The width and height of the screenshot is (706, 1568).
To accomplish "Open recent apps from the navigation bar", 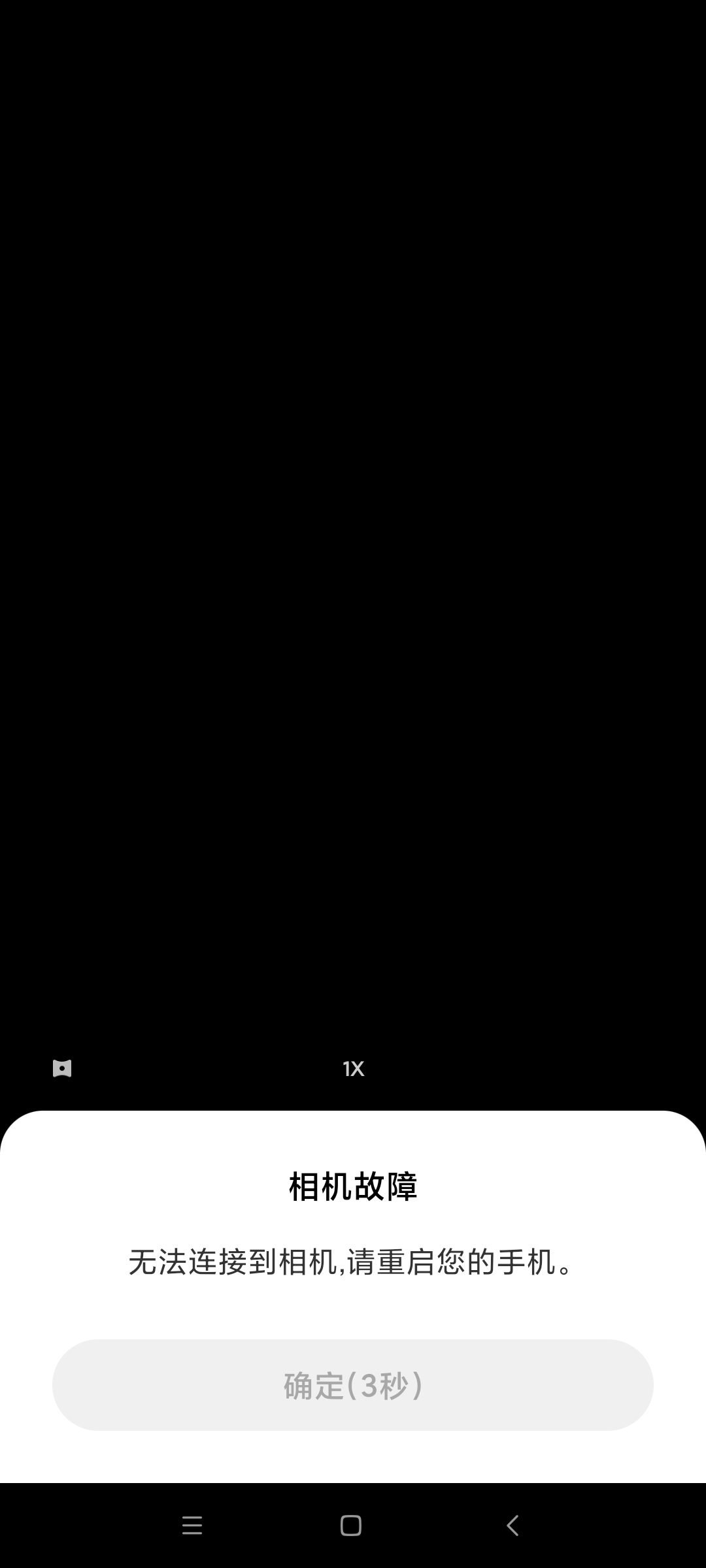I will [192, 1526].
